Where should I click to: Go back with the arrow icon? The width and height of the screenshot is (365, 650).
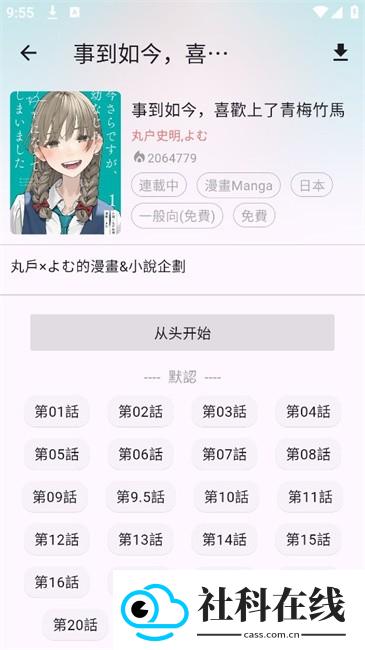(29, 53)
